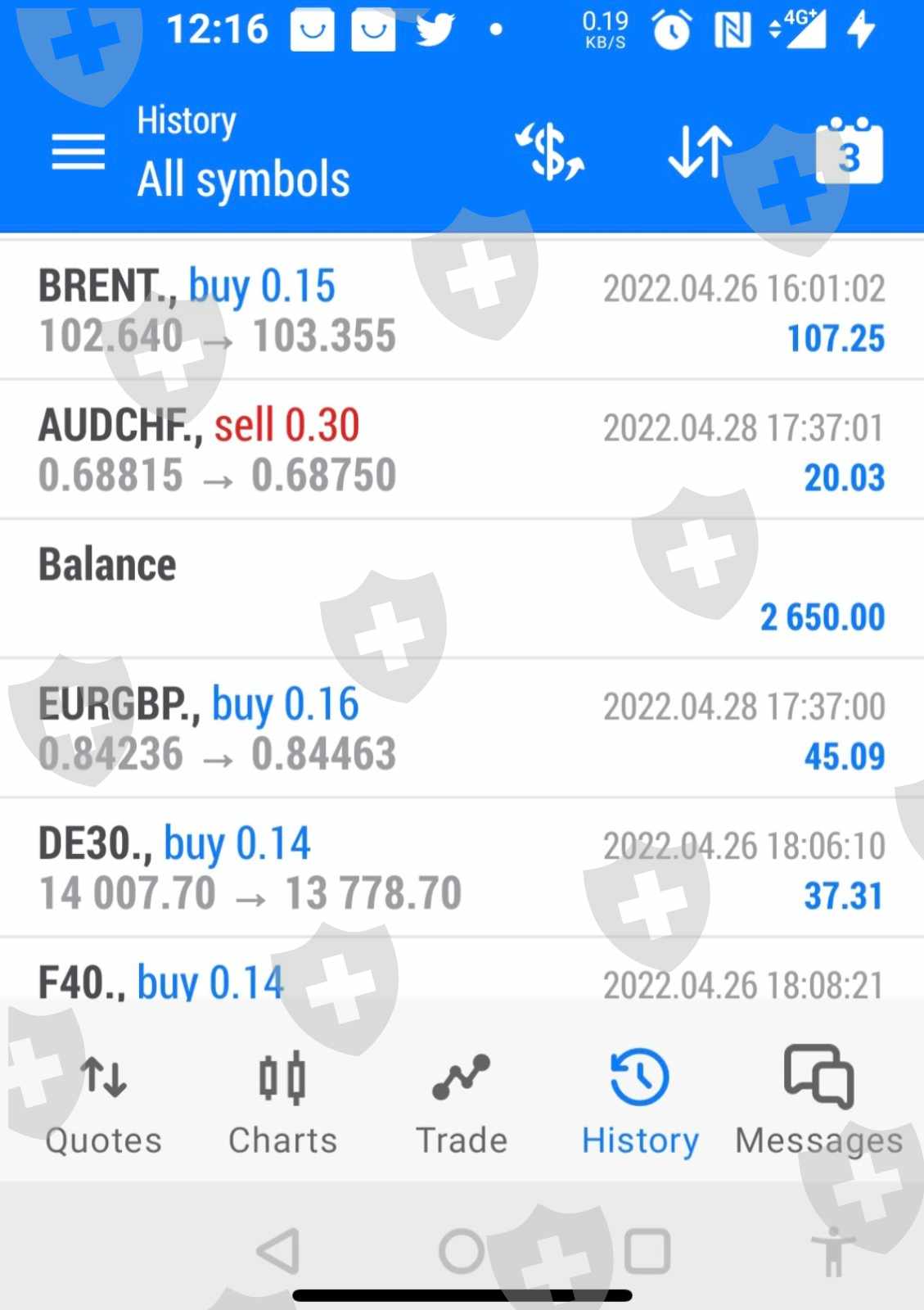Open the EURGBP buy 0.16 trade
Image resolution: width=924 pixels, height=1310 pixels.
tap(462, 729)
